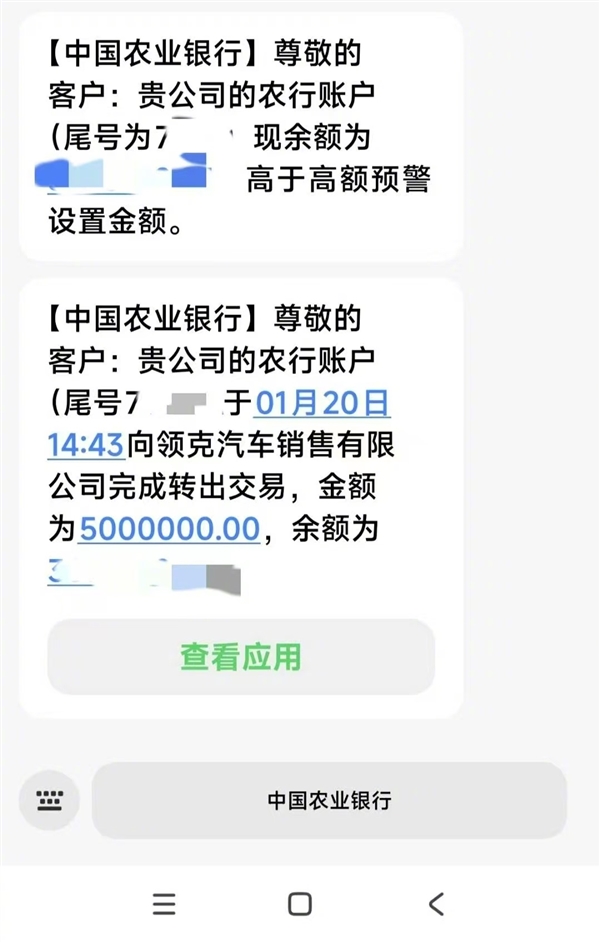This screenshot has height=942, width=600.
Task: Tap the underlined 5000000.00 amount link
Action: (x=169, y=529)
